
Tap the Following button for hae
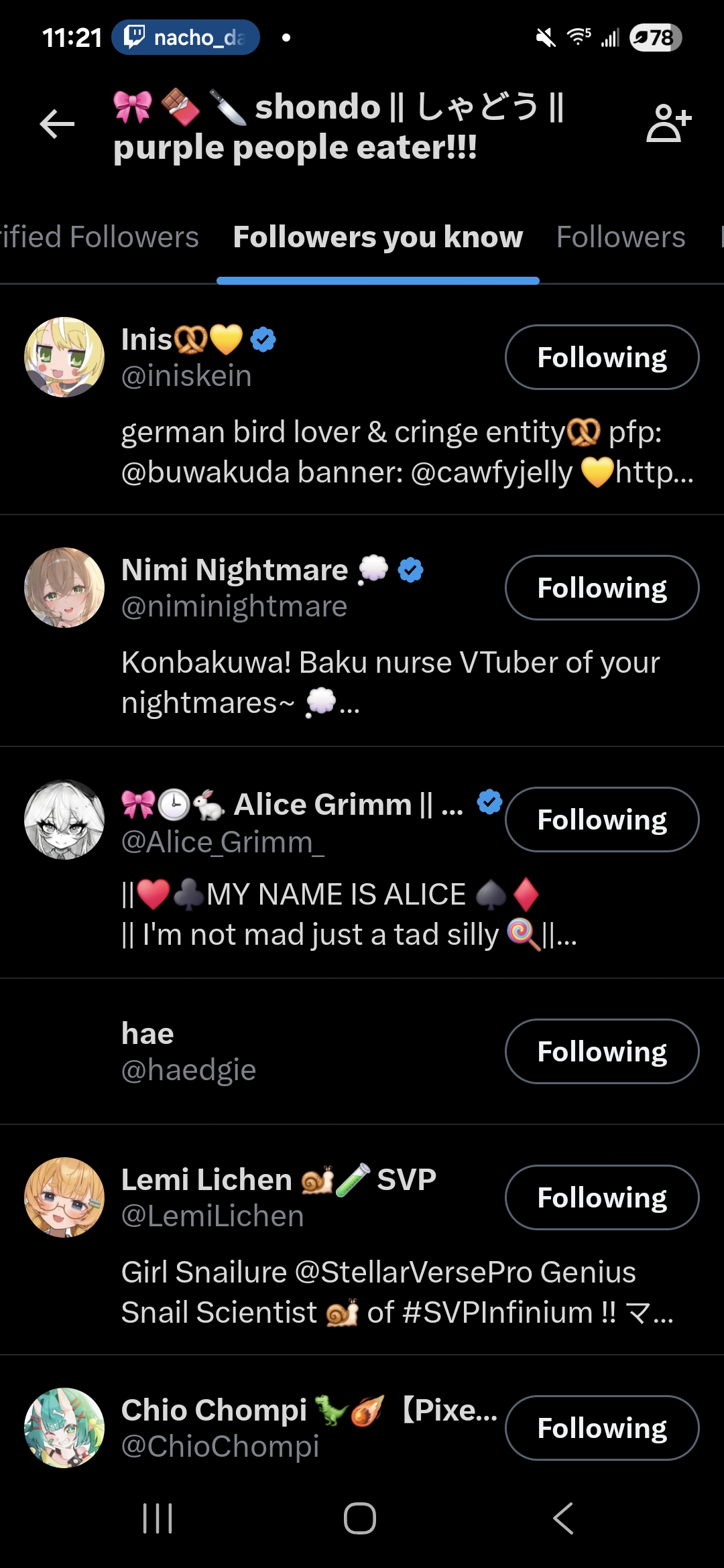[x=601, y=1051]
